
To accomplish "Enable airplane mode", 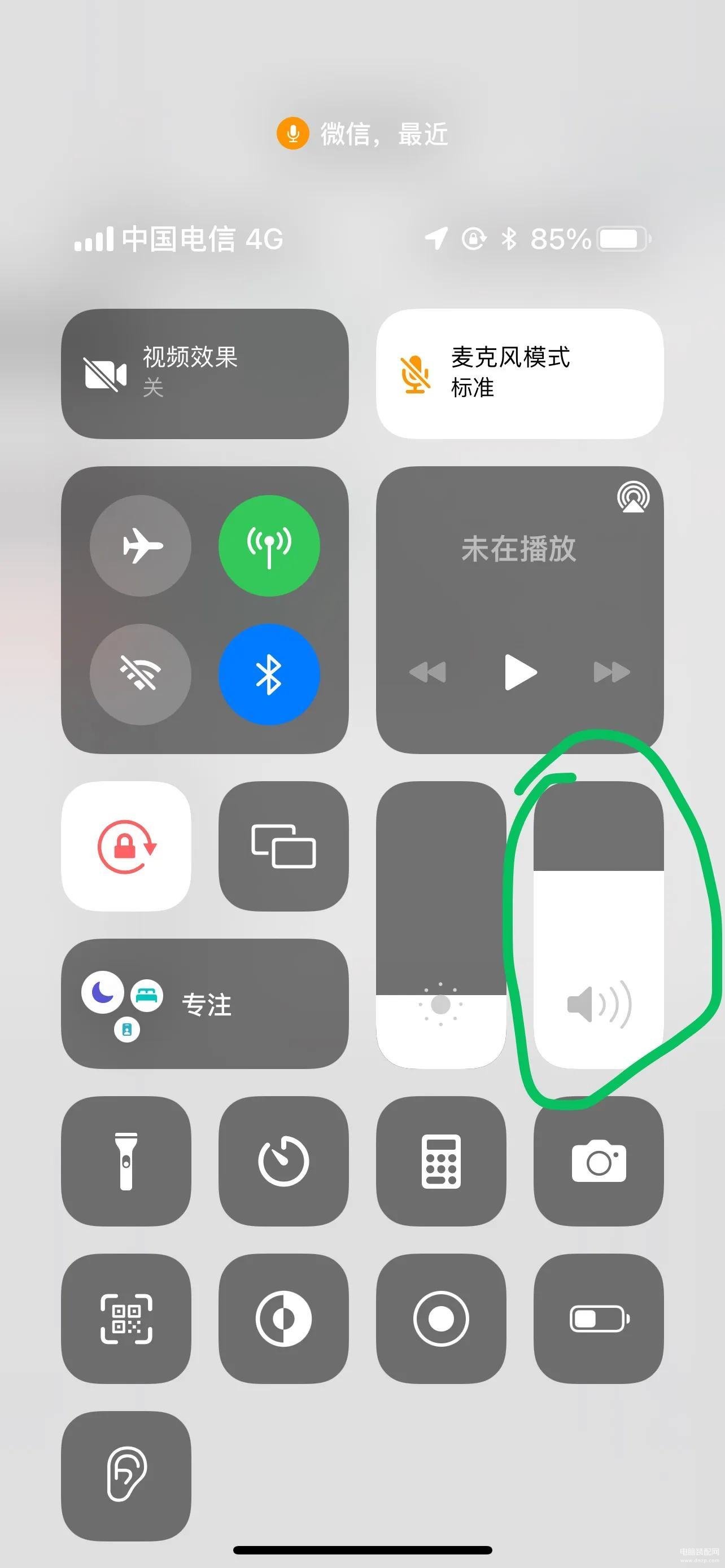I will coord(141,545).
